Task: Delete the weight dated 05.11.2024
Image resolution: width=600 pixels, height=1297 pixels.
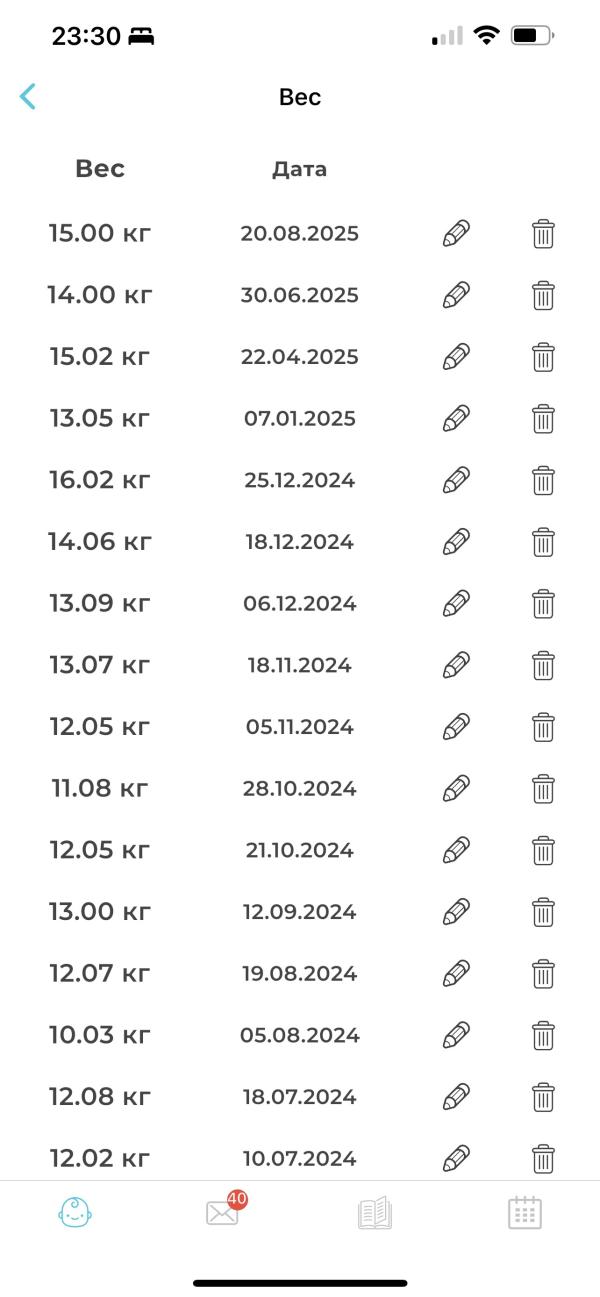Action: coord(543,727)
